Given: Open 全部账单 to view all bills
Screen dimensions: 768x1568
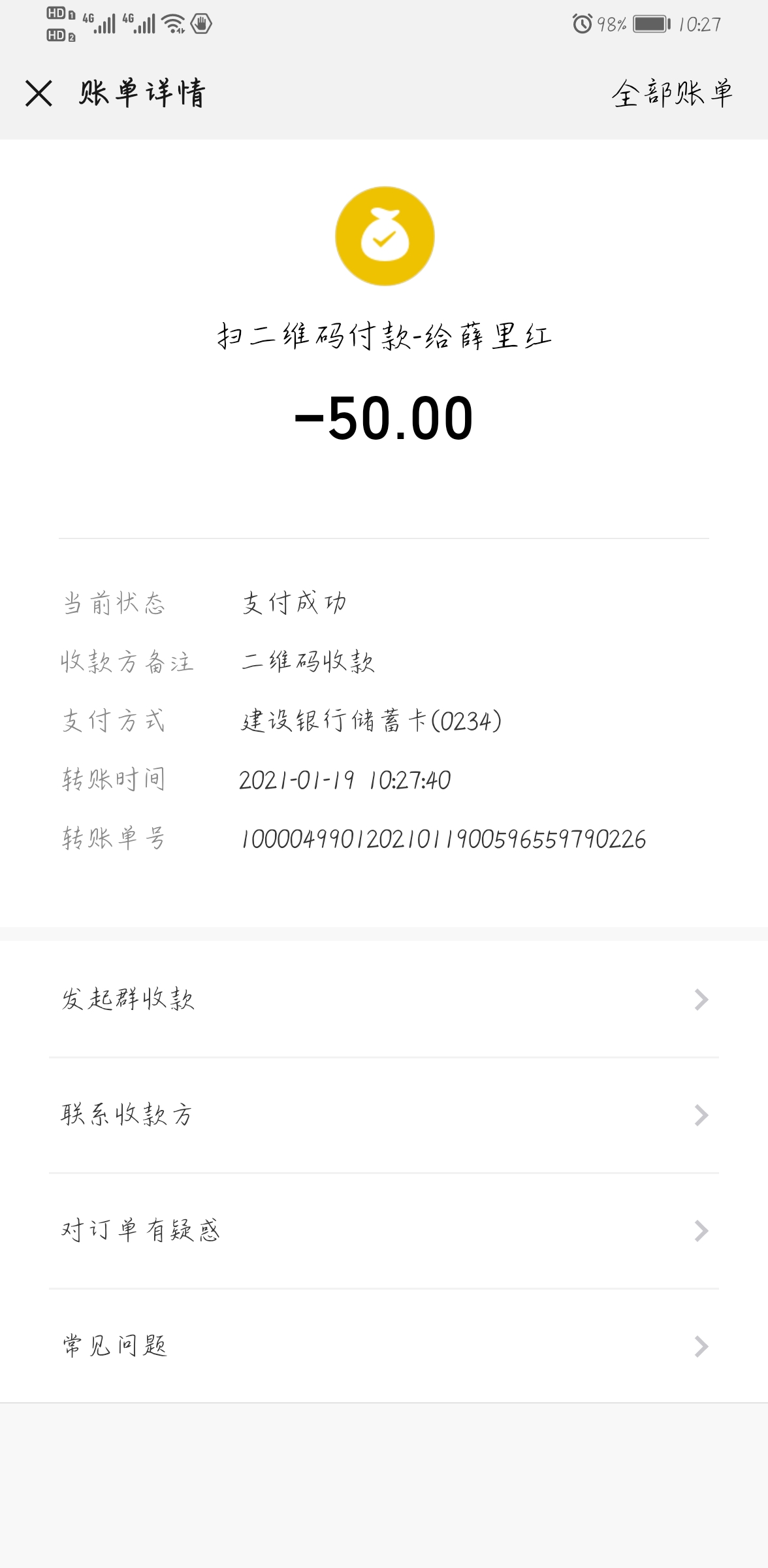Looking at the screenshot, I should tap(672, 93).
